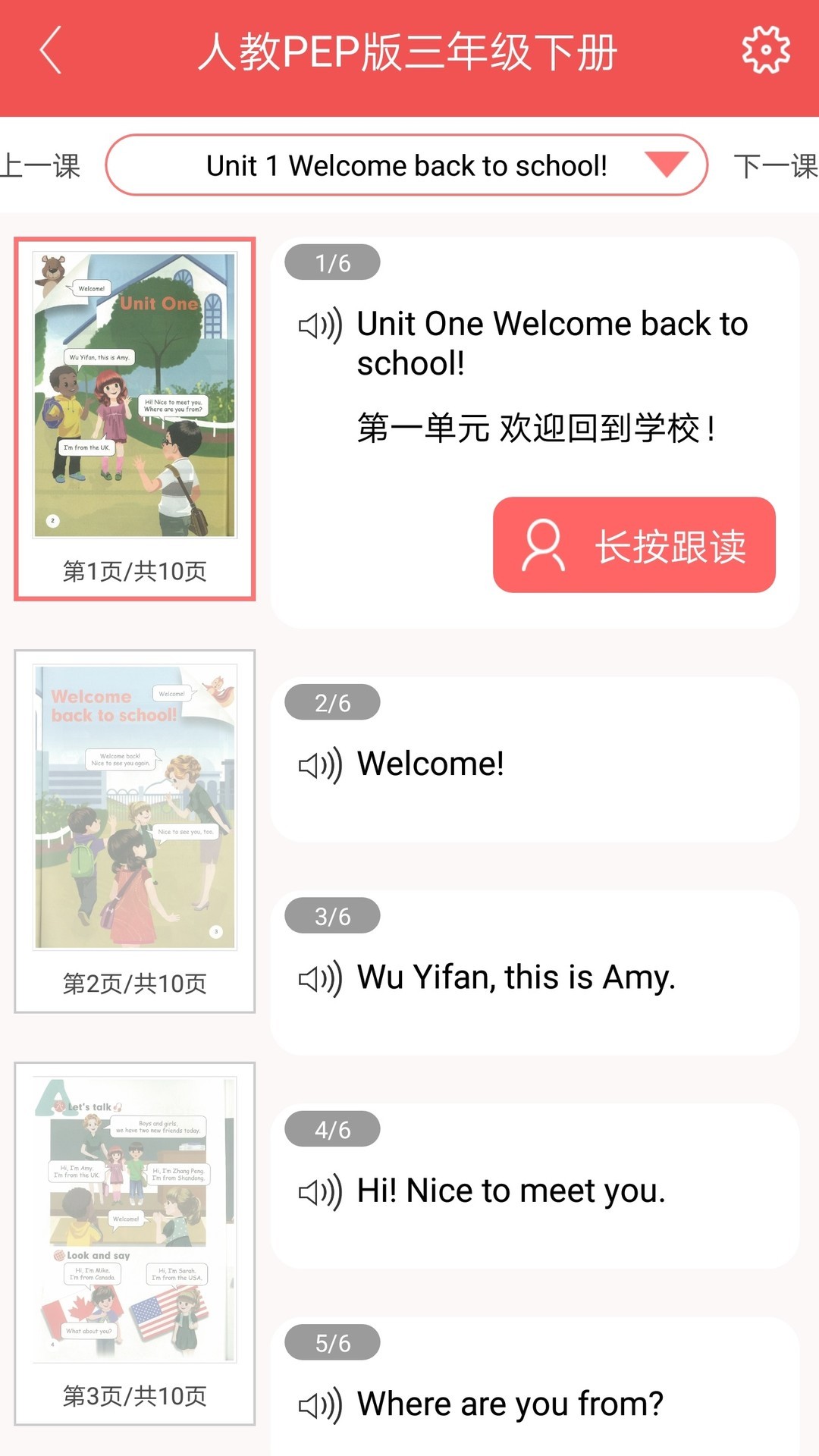Screen dimensions: 819x1456
Task: Go back using the top-left arrow
Action: pyautogui.click(x=50, y=51)
